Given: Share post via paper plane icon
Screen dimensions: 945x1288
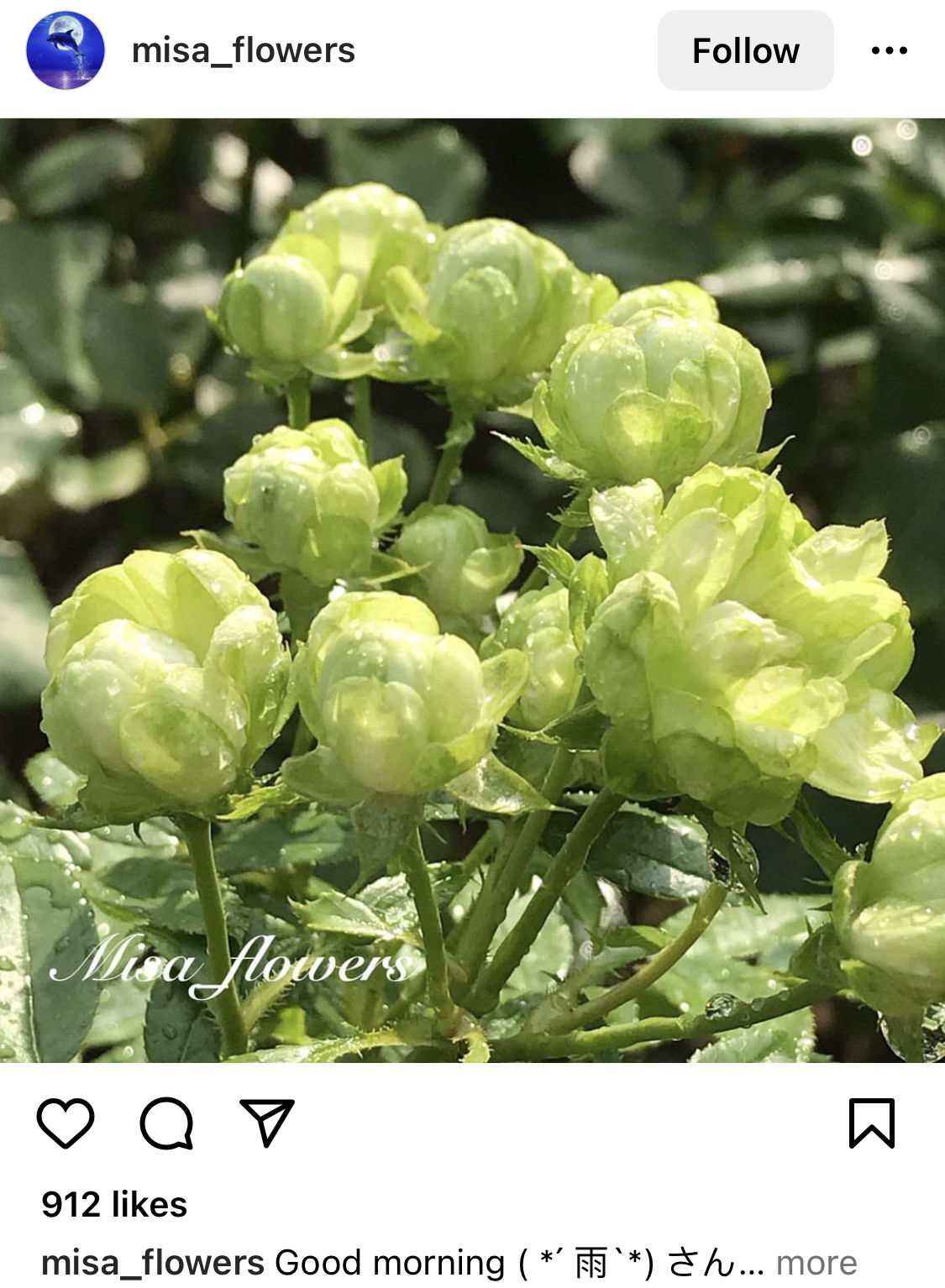Looking at the screenshot, I should coord(267,1123).
